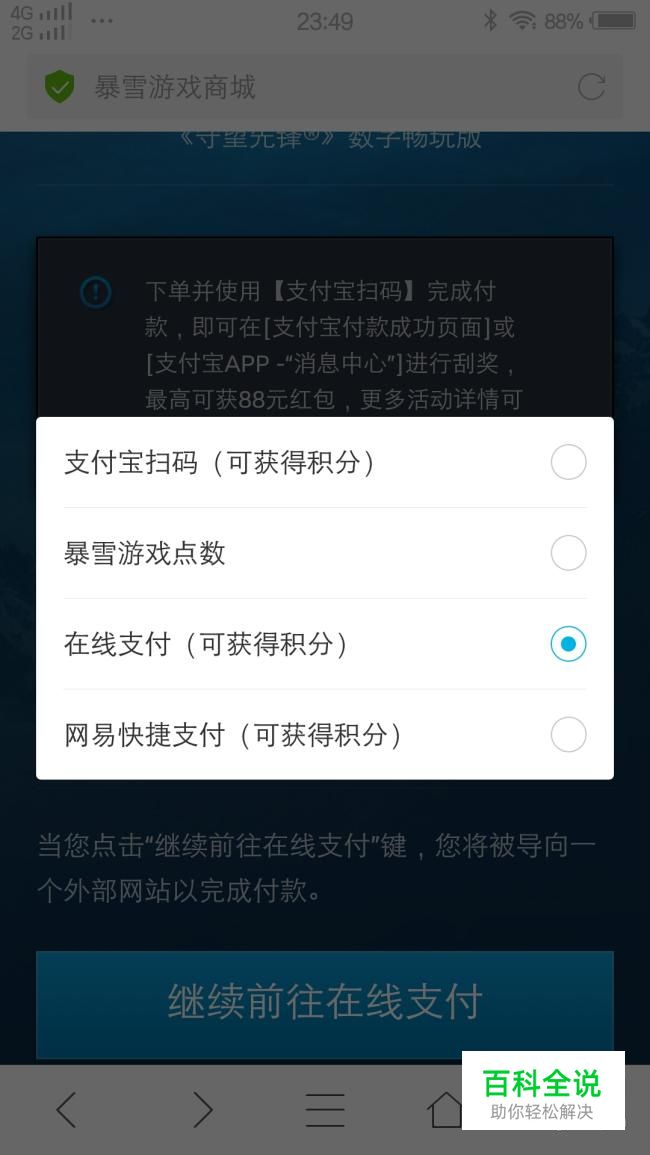The height and width of the screenshot is (1155, 650).
Task: Go back with browser back arrow
Action: [66, 1109]
